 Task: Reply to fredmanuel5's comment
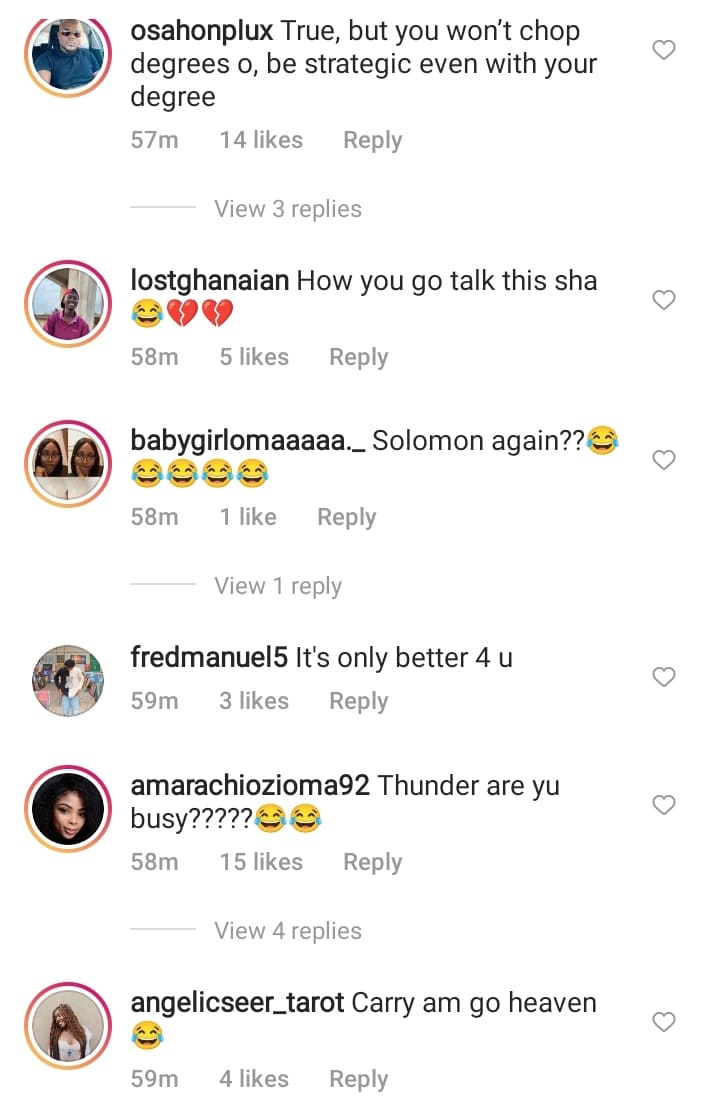(x=358, y=701)
